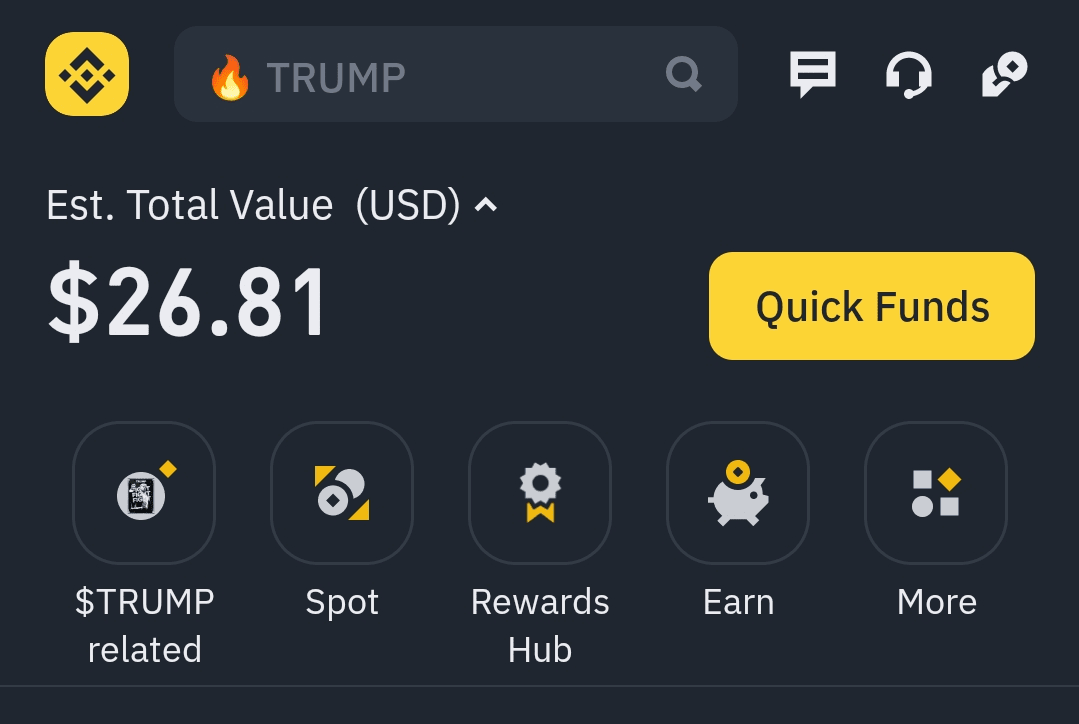The image size is (1079, 724).
Task: Open the key-shaped icon at top right
Action: coord(1005,75)
